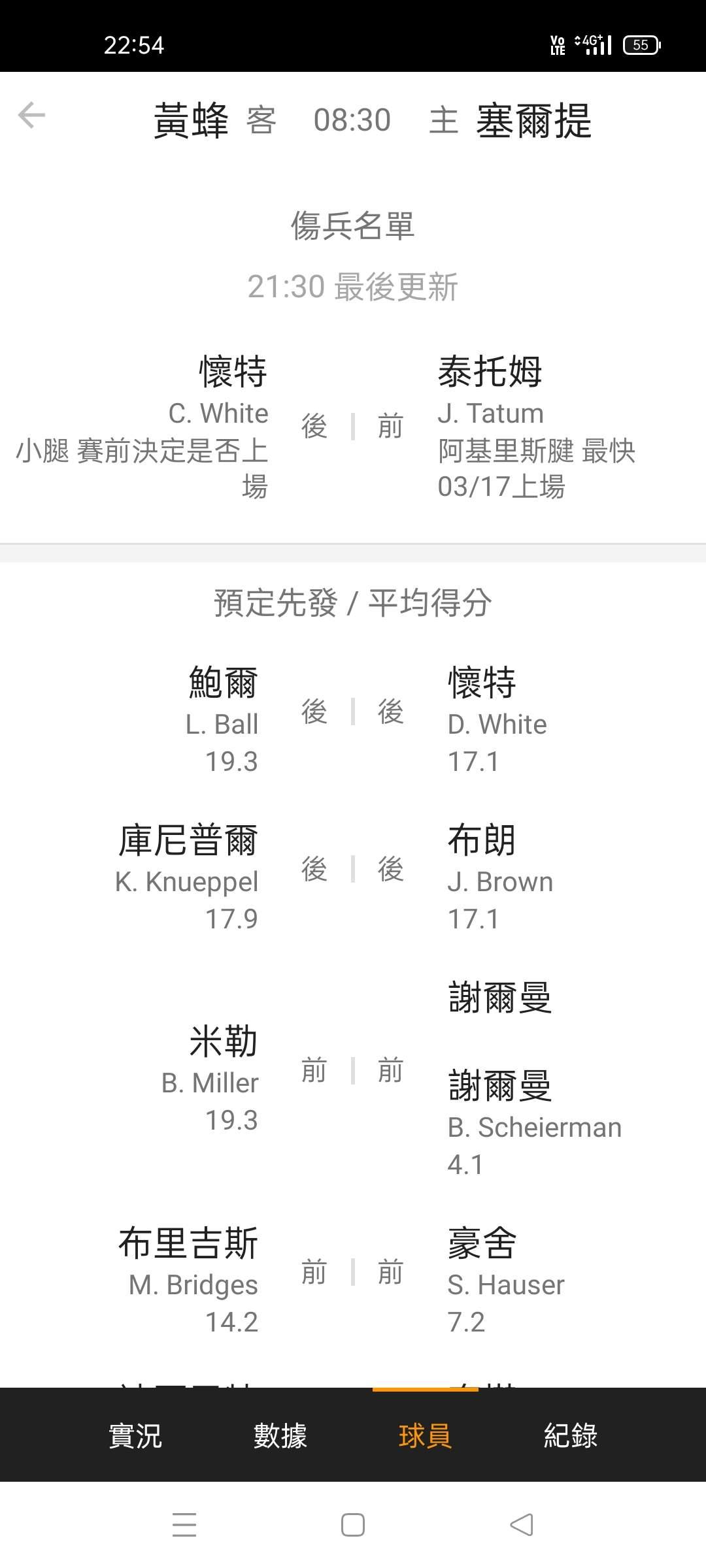Switch to the 紀錄 tab
The image size is (706, 1568).
[571, 1435]
